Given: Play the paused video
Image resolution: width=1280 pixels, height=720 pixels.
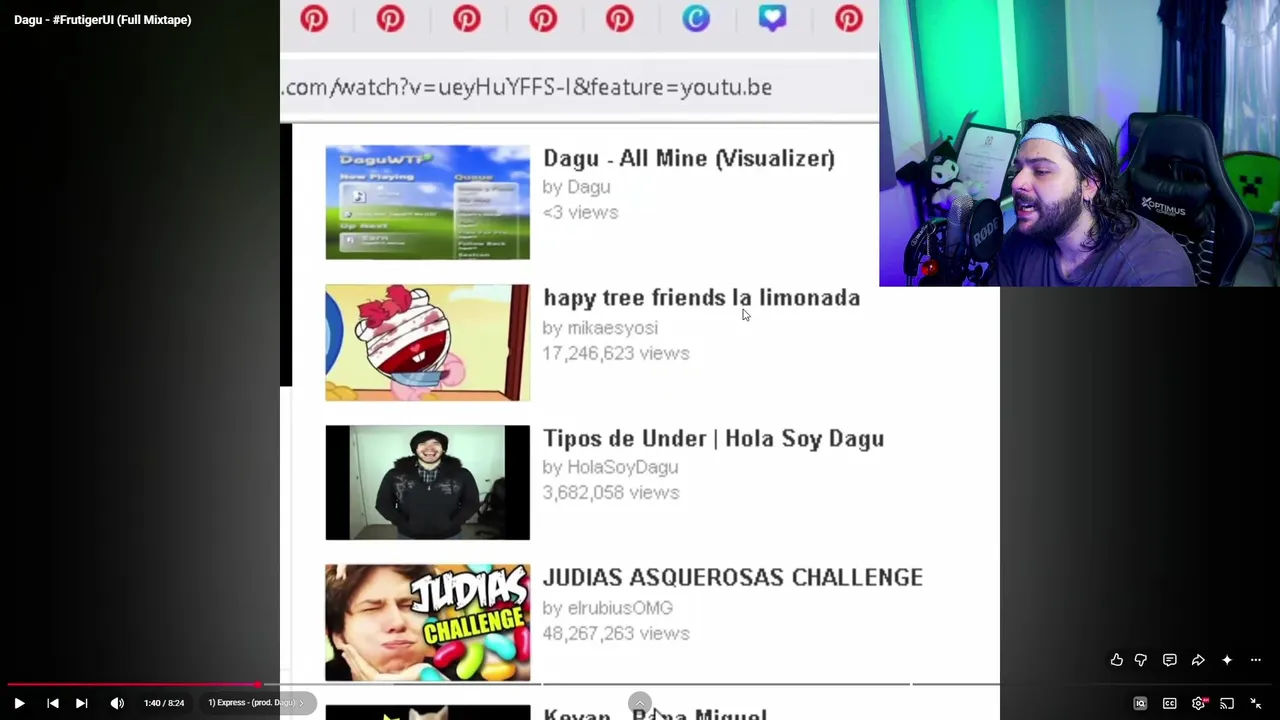Looking at the screenshot, I should pyautogui.click(x=19, y=703).
